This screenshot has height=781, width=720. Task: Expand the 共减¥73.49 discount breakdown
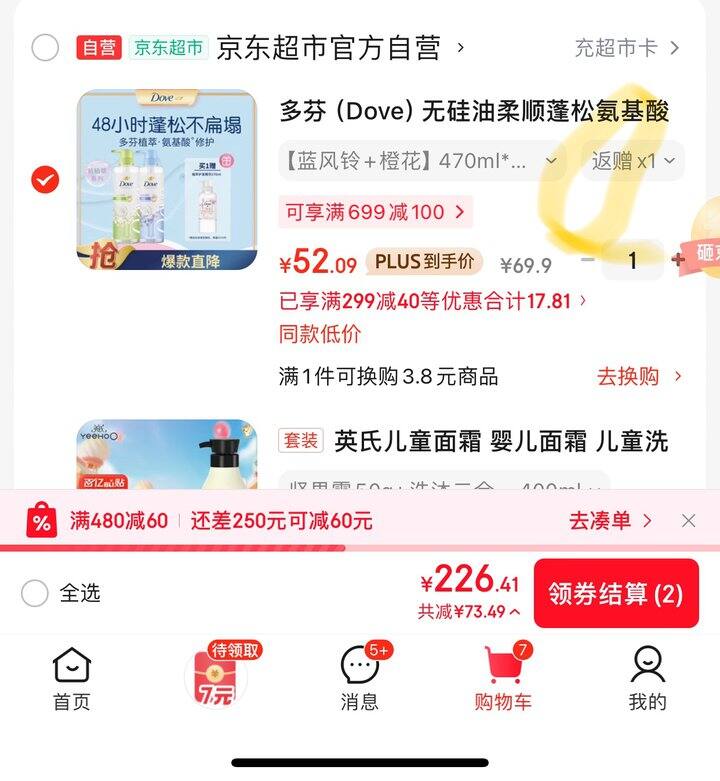coord(469,612)
